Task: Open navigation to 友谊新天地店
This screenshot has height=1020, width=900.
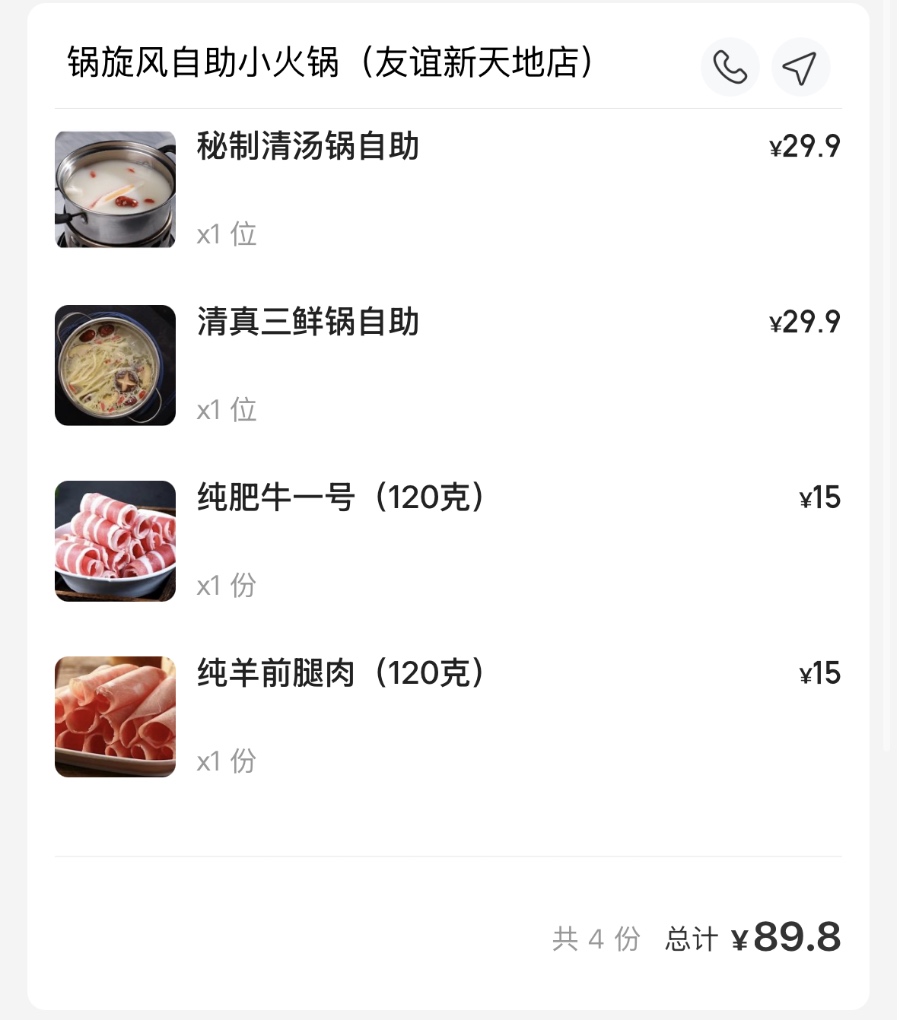Action: [800, 68]
